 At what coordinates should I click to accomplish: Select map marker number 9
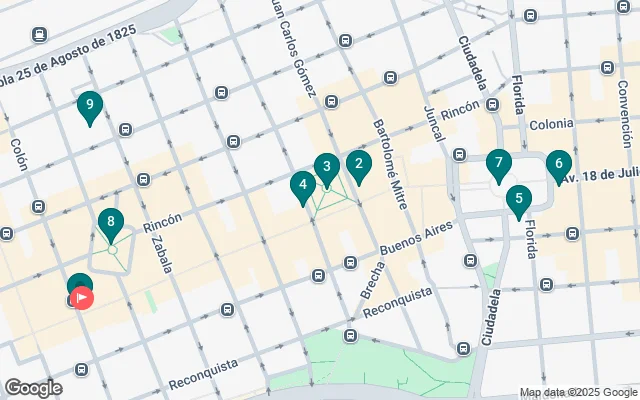pyautogui.click(x=90, y=105)
